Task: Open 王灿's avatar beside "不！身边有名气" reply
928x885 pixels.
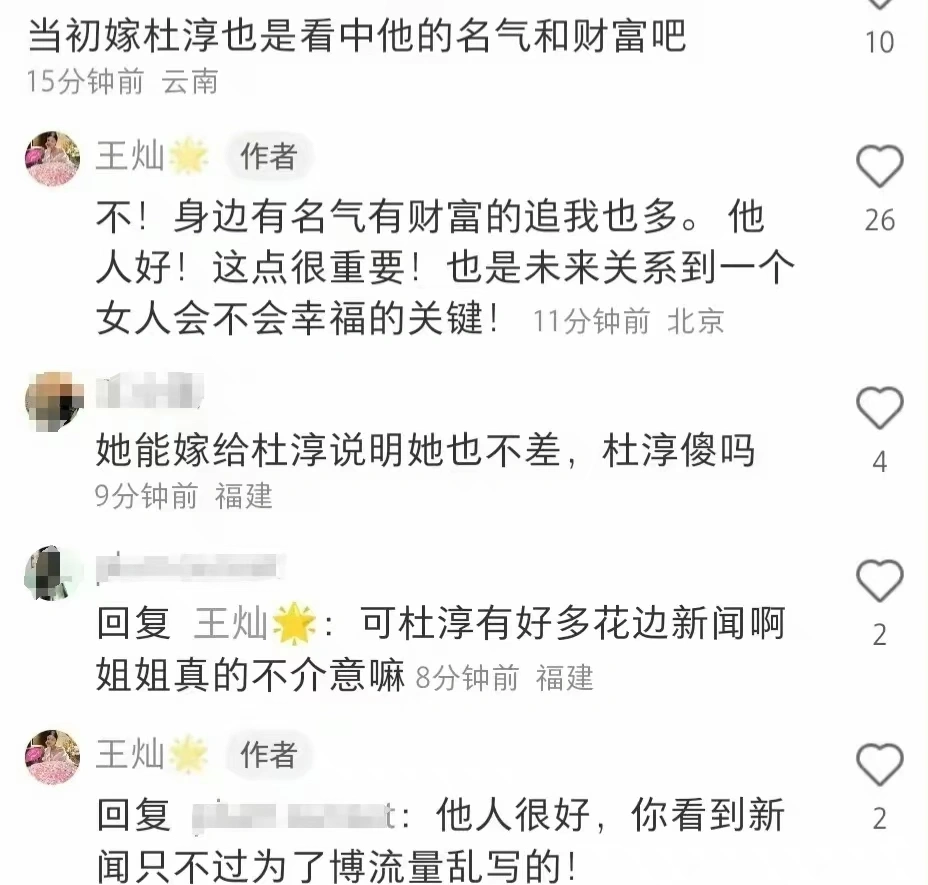Action: coord(52,157)
